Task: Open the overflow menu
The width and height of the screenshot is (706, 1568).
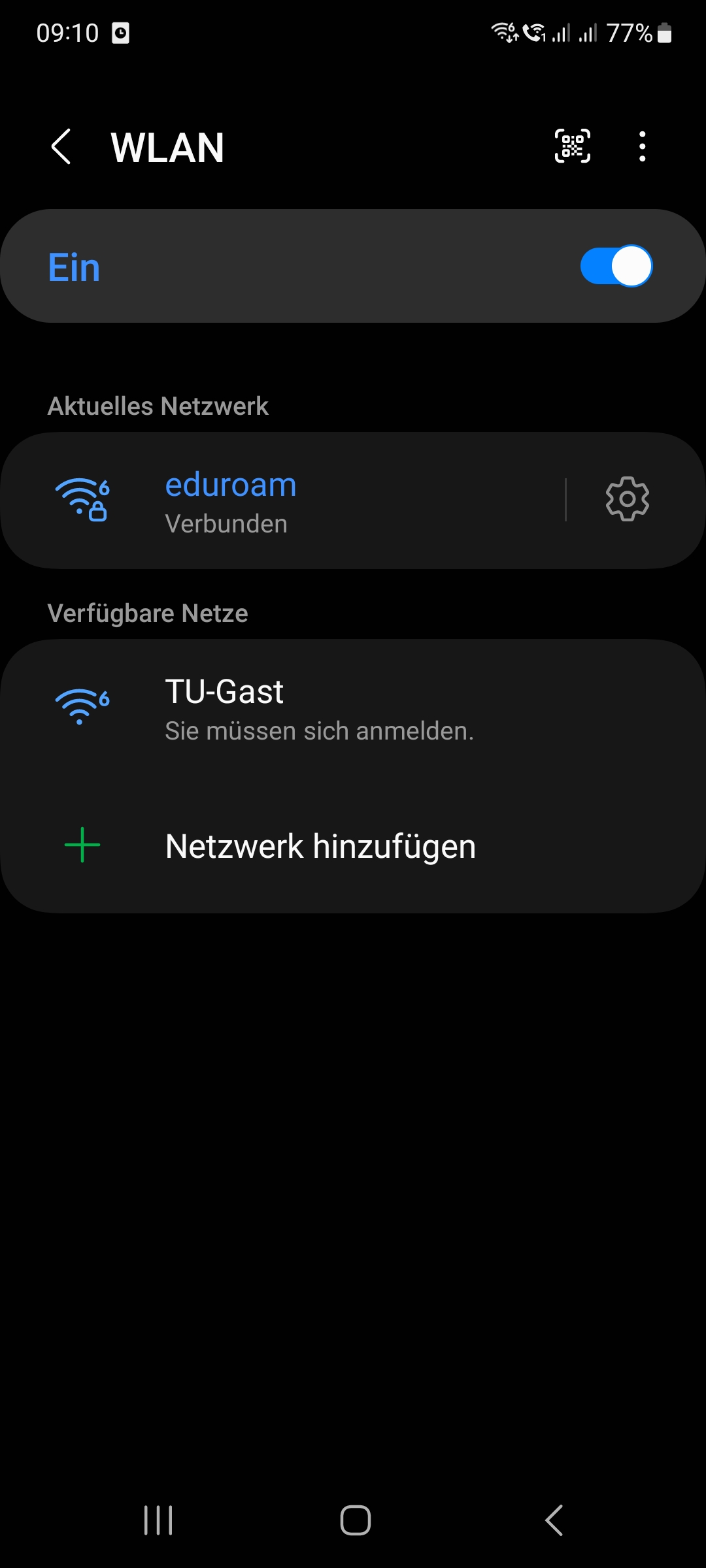Action: click(x=643, y=146)
